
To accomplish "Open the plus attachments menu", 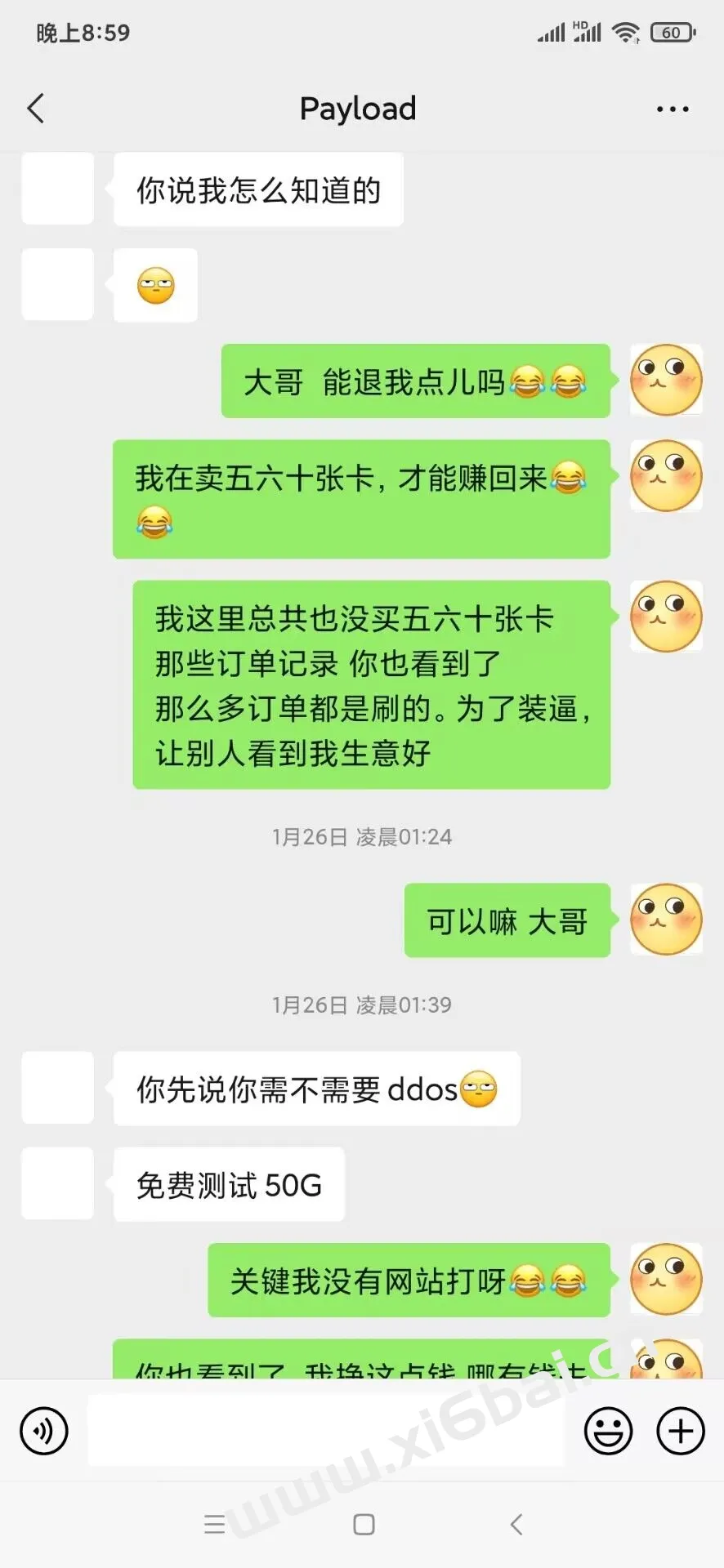I will (x=681, y=1431).
